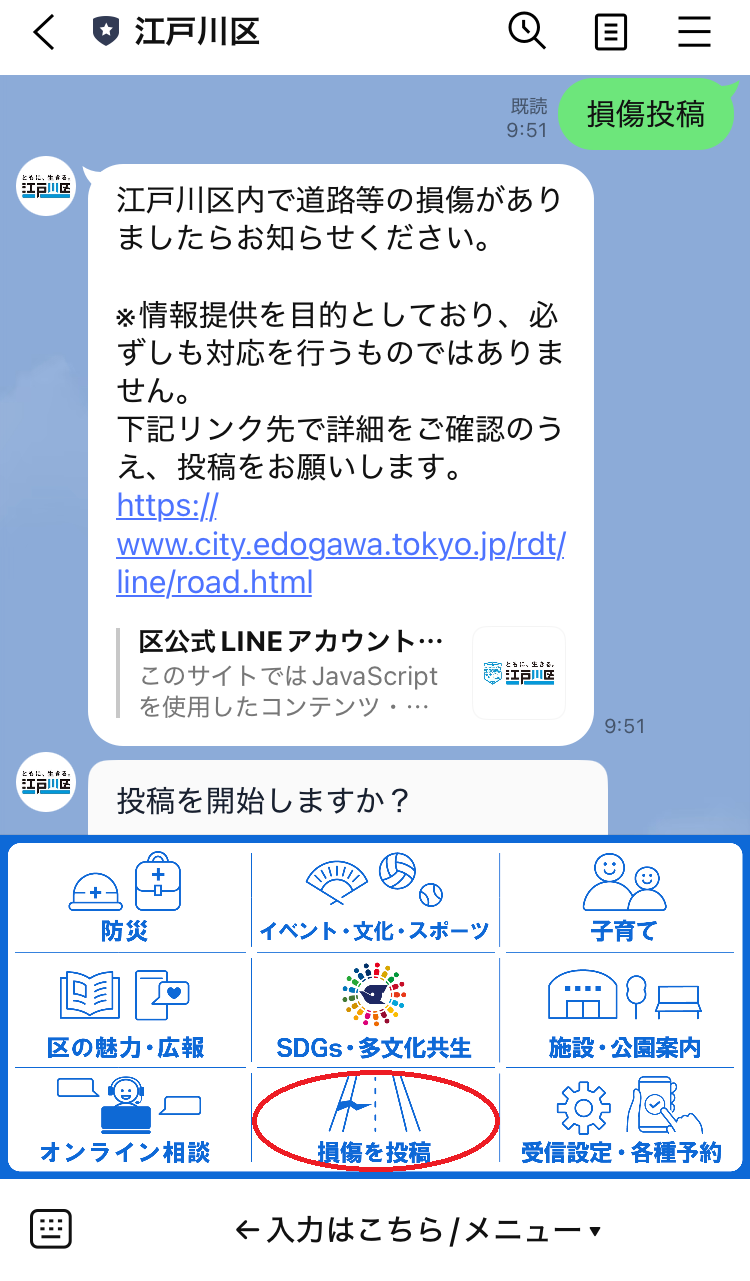Open the notes list icon
Screen dimensions: 750x1281
point(610,33)
